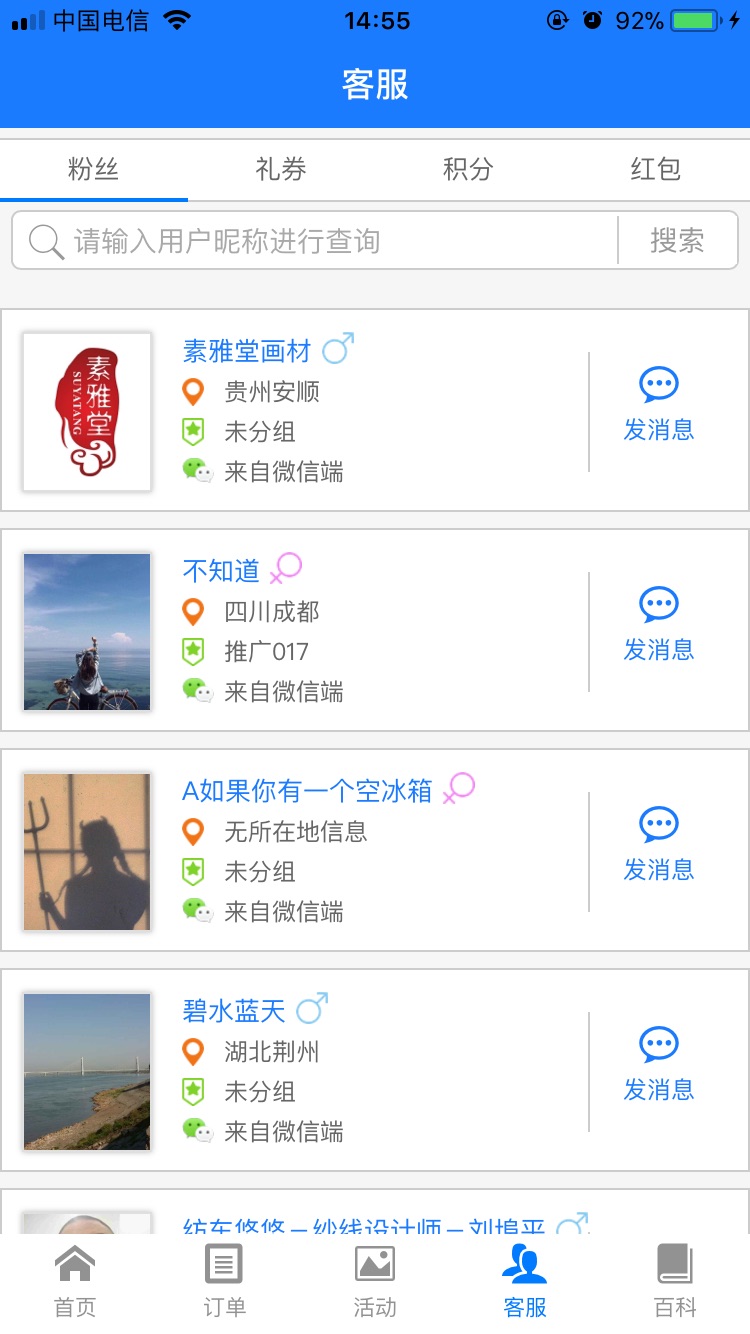The image size is (750, 1334).
Task: Tap the WeChat source icon under 碧水蓝天
Action: tap(196, 1131)
